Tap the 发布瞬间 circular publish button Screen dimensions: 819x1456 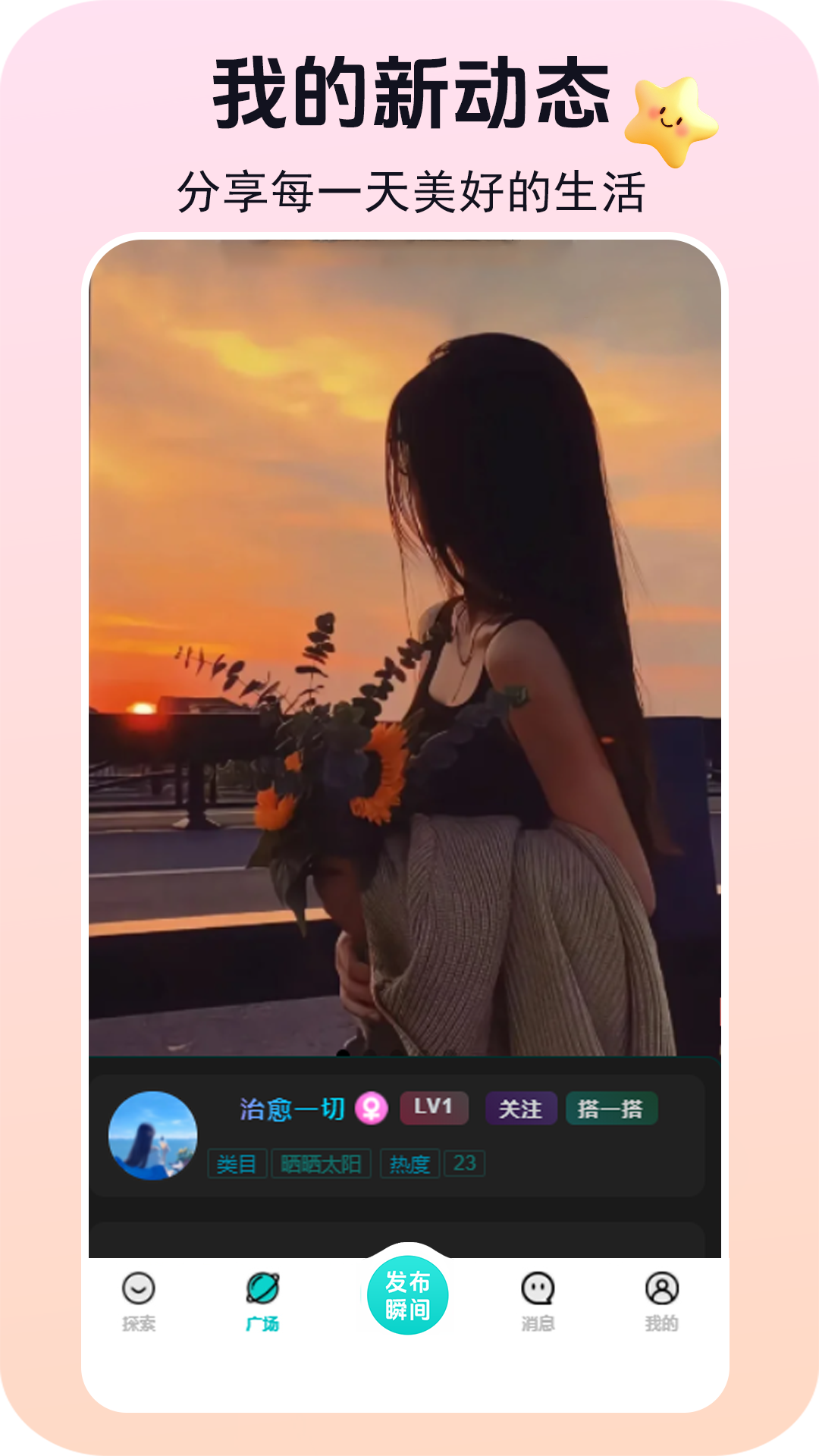point(407,1294)
